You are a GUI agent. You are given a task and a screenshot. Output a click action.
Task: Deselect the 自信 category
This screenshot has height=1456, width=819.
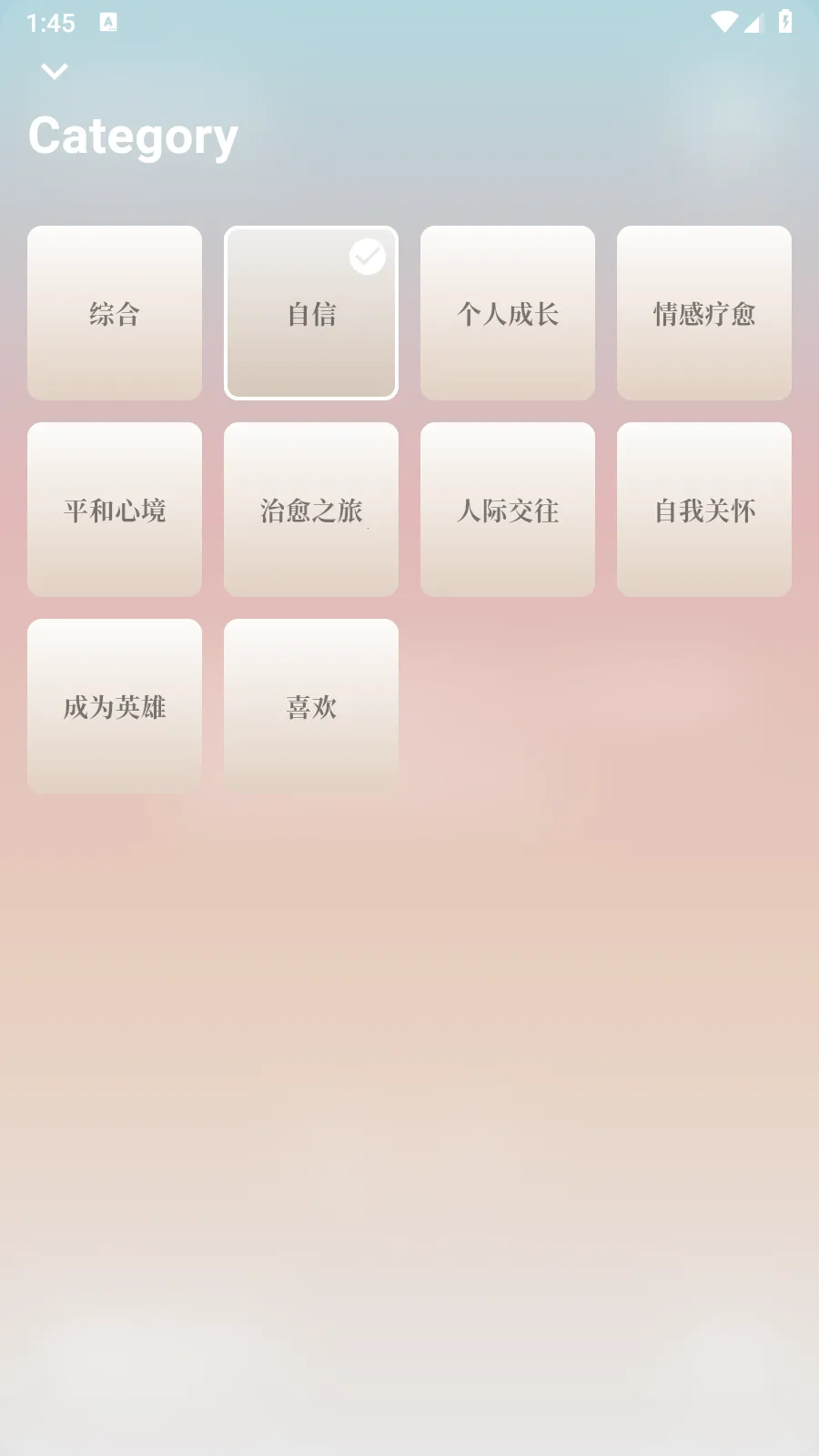pos(311,313)
